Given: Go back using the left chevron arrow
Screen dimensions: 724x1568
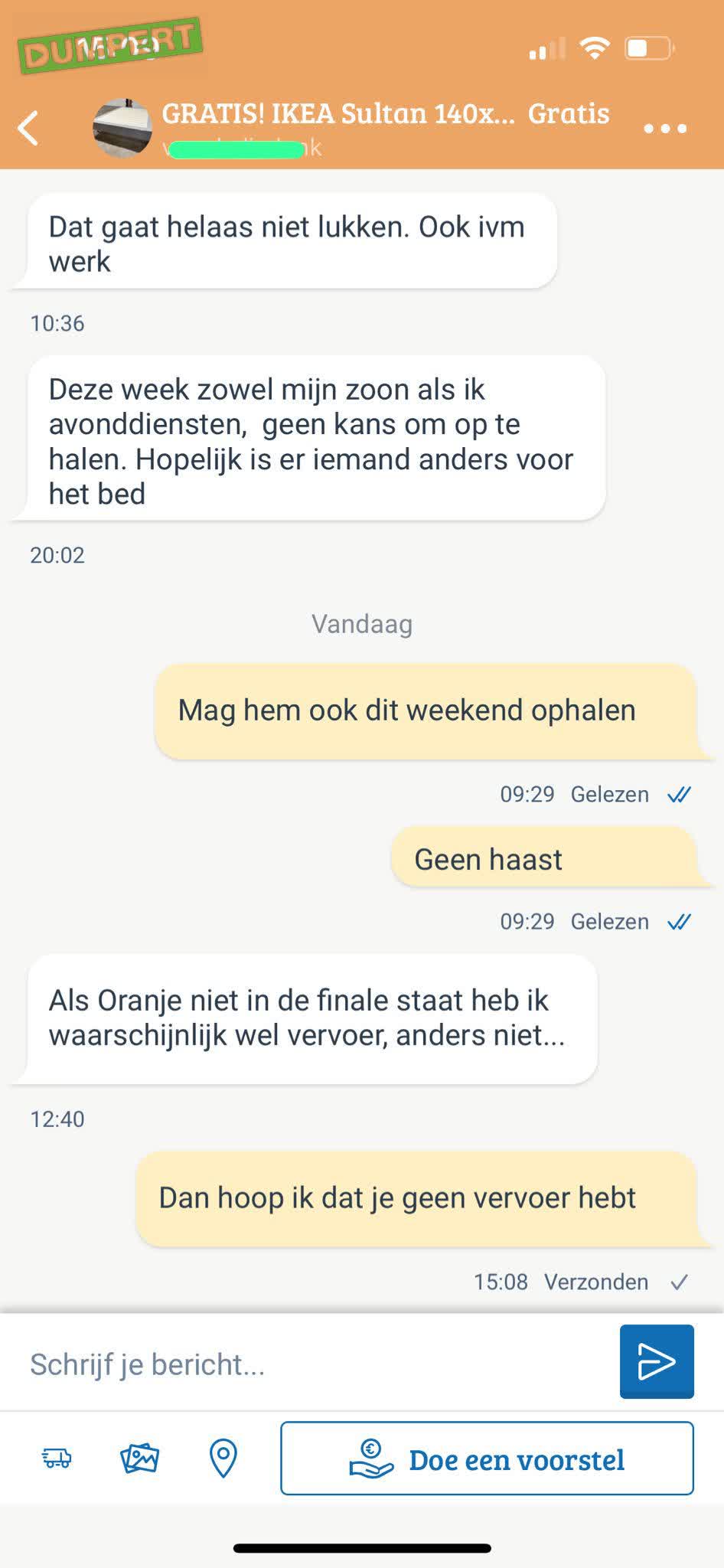Looking at the screenshot, I should tap(29, 128).
